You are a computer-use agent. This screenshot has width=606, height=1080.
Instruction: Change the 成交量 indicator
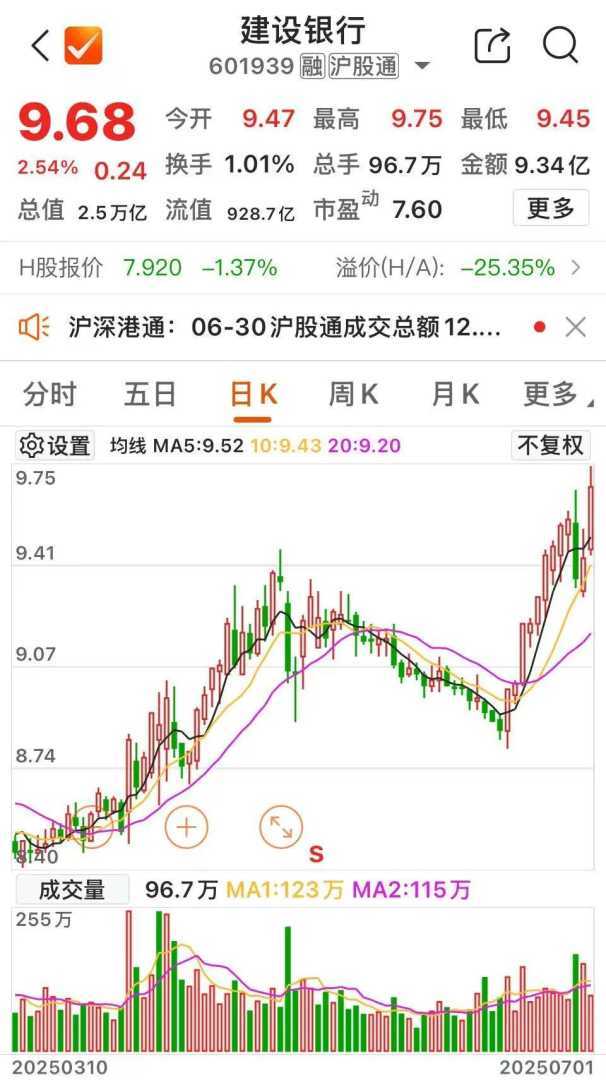tap(70, 889)
